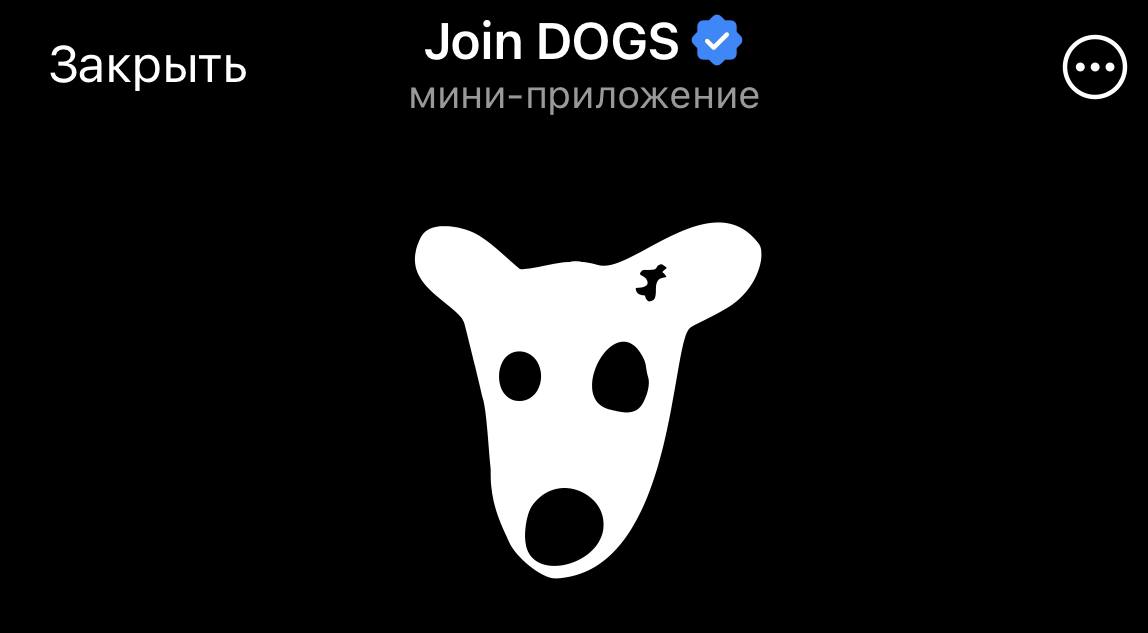Close the mini app via Закрыть
The image size is (1148, 633).
[148, 66]
